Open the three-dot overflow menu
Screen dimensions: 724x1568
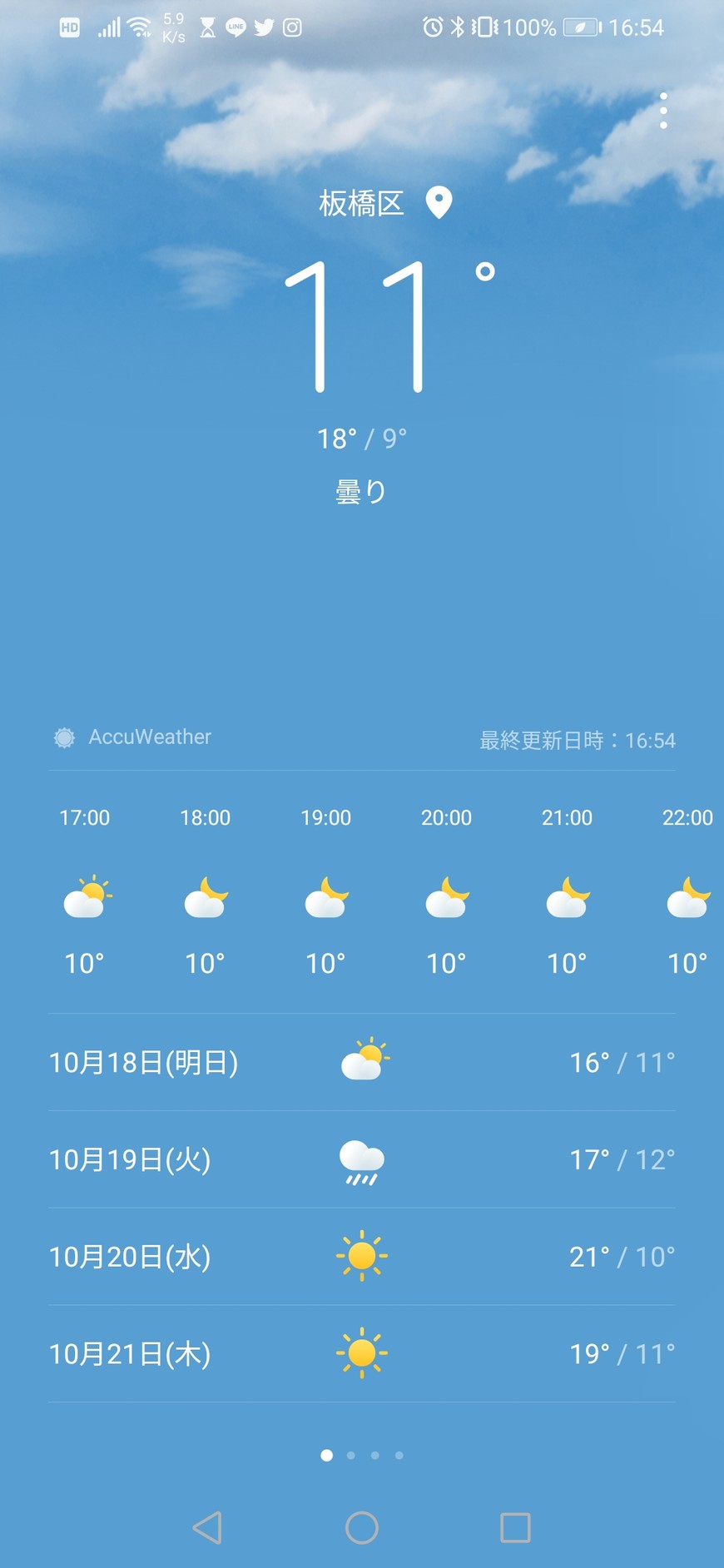click(663, 111)
